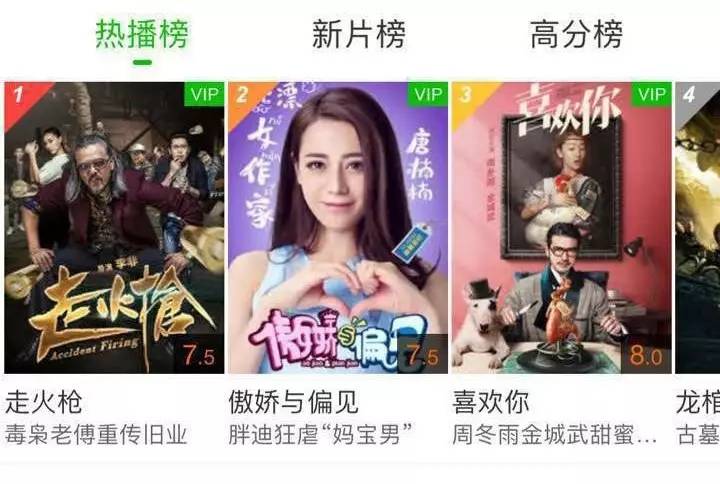
Task: Open the fourth-ranked movie card
Action: (699, 228)
